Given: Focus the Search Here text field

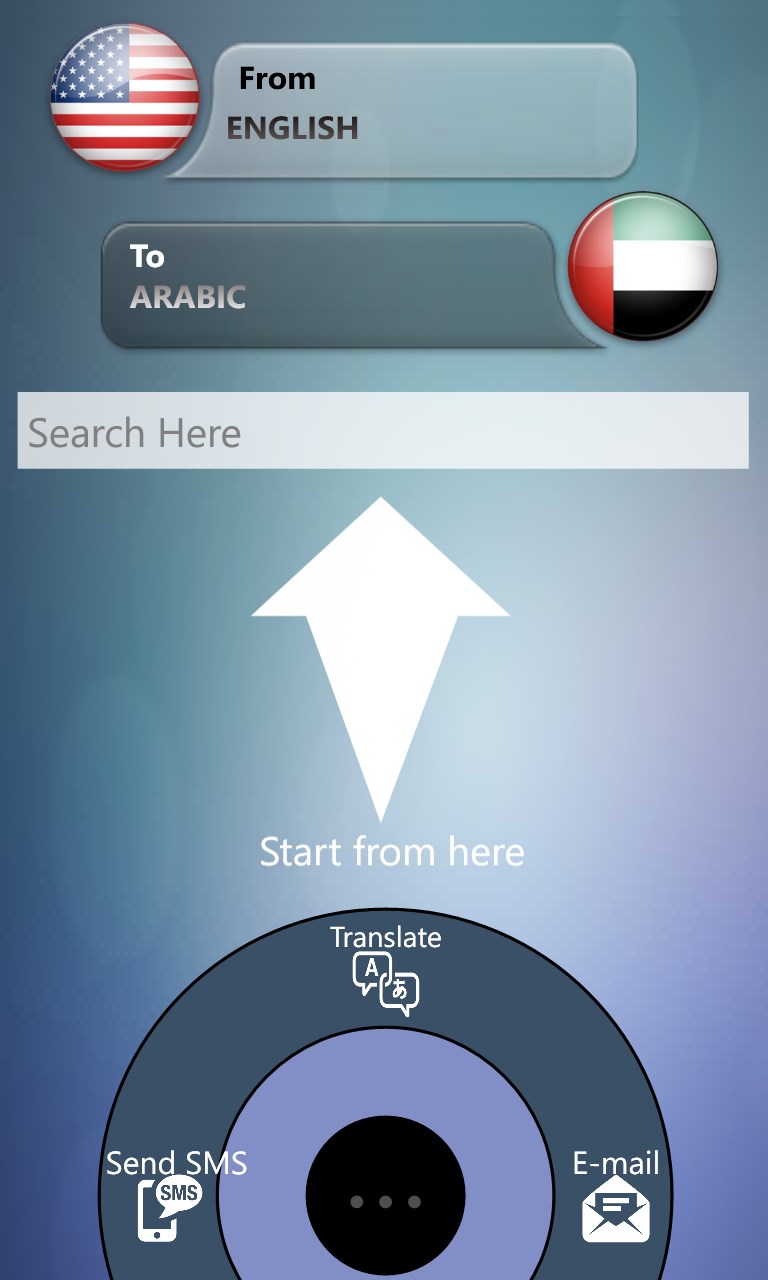Looking at the screenshot, I should [x=383, y=431].
